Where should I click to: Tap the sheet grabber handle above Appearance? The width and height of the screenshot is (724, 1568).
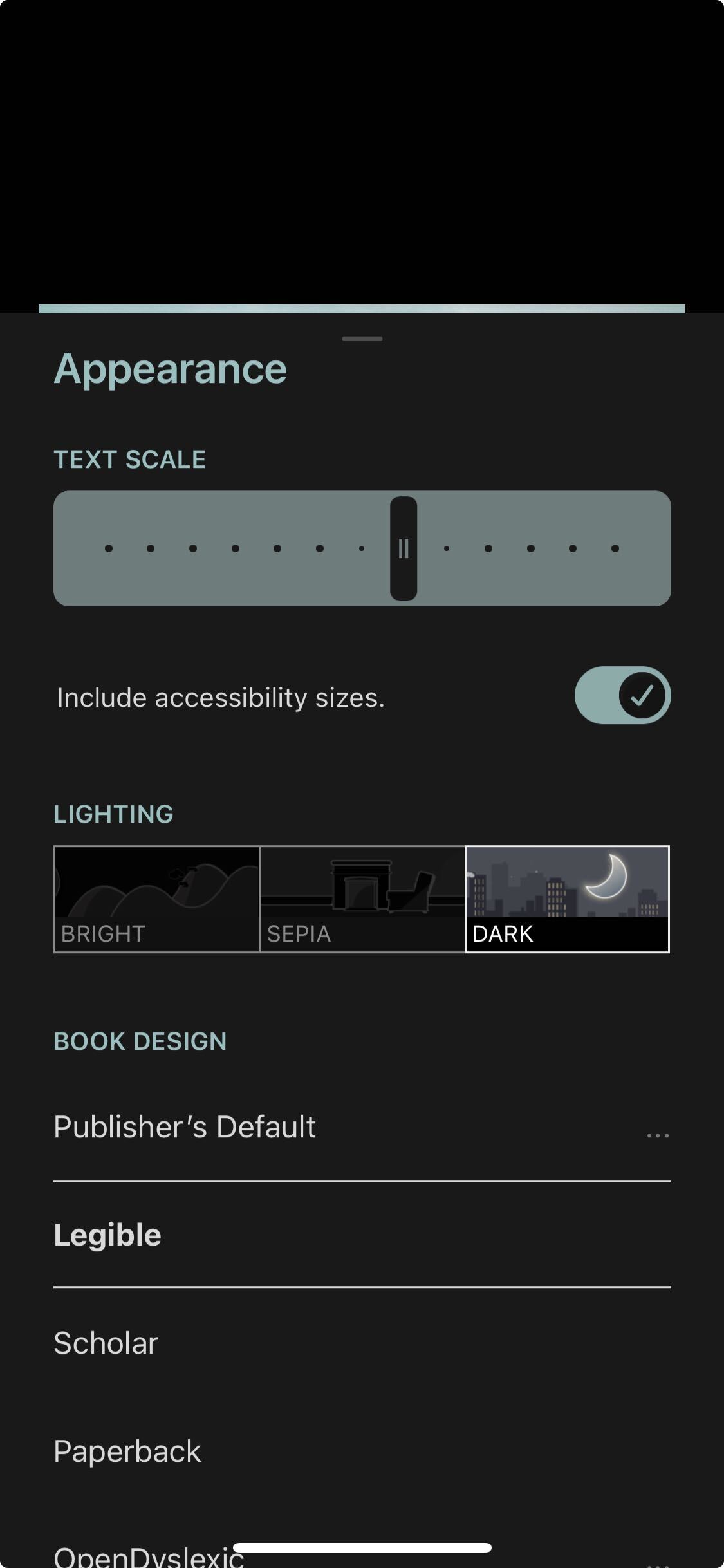(x=362, y=339)
